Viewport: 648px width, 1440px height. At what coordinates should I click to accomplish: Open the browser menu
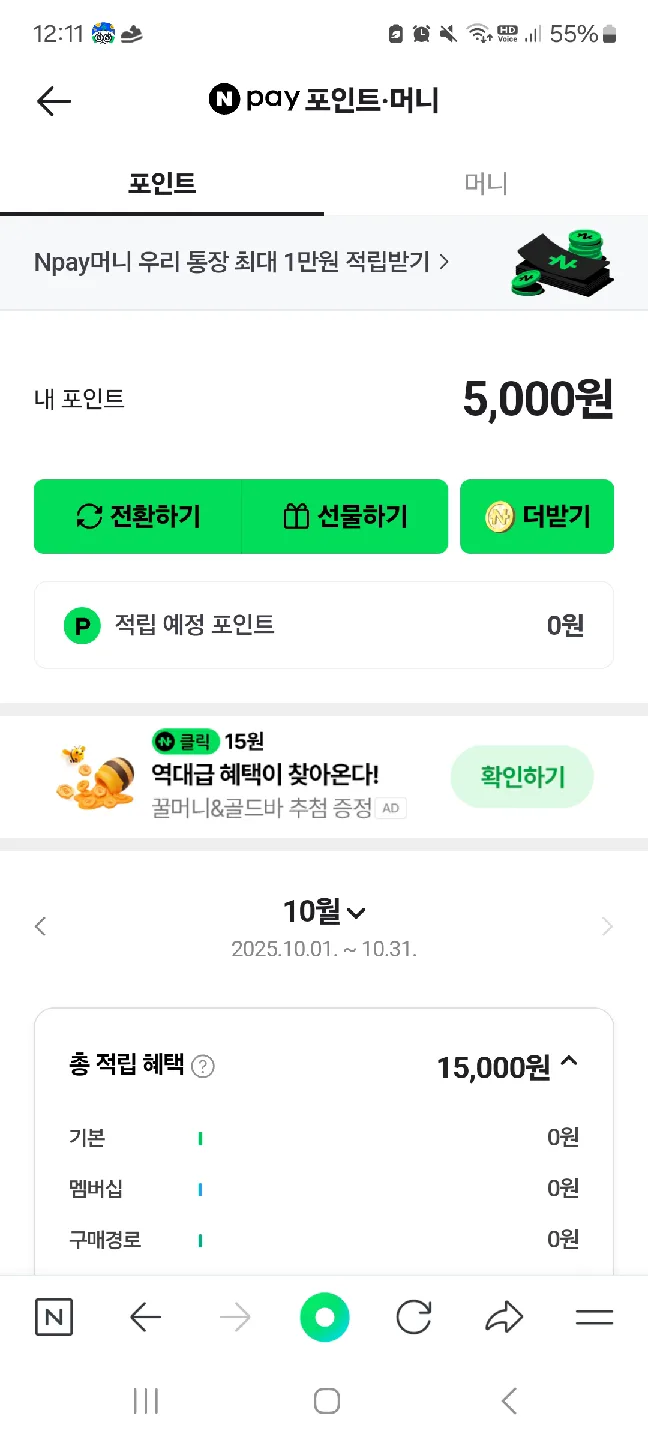(x=594, y=1318)
